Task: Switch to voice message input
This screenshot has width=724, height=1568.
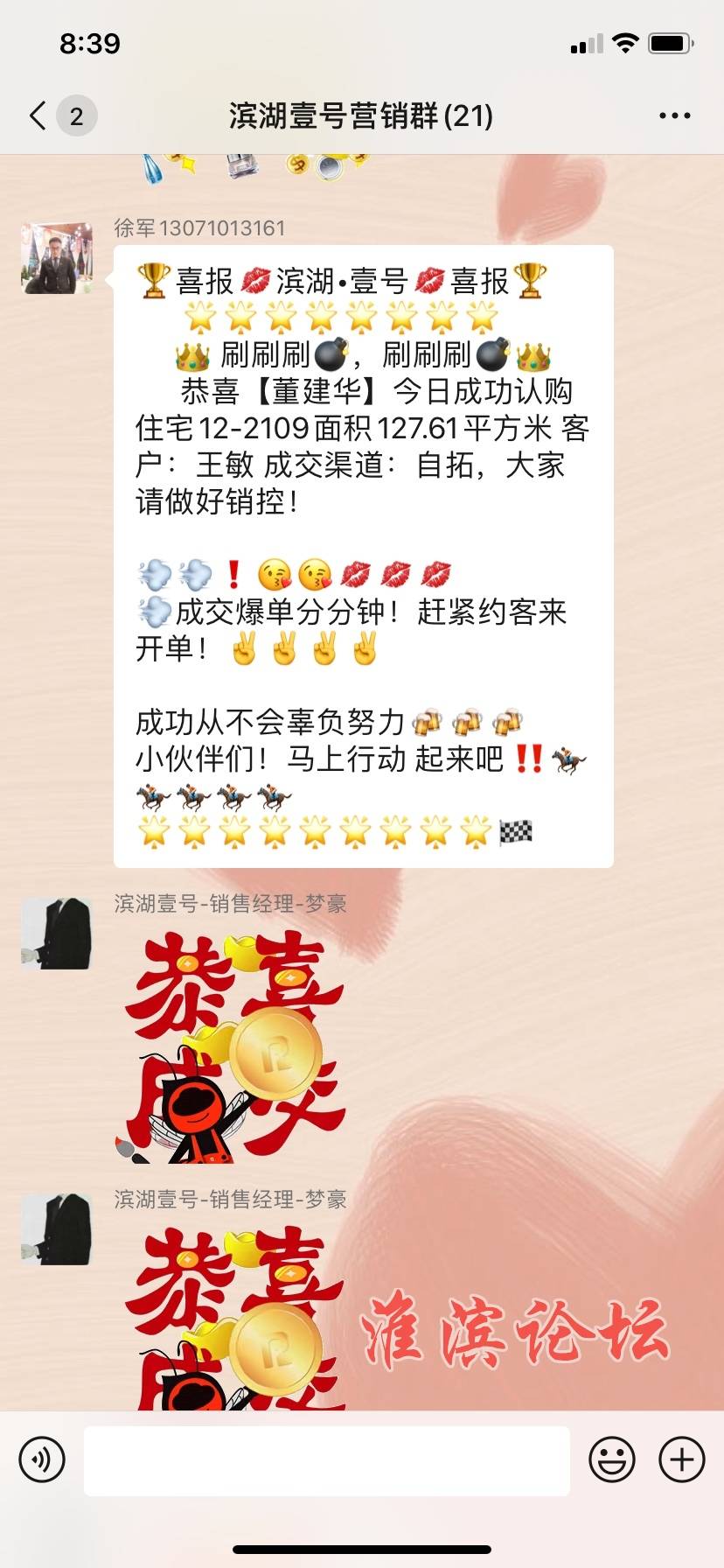Action: (x=42, y=1459)
